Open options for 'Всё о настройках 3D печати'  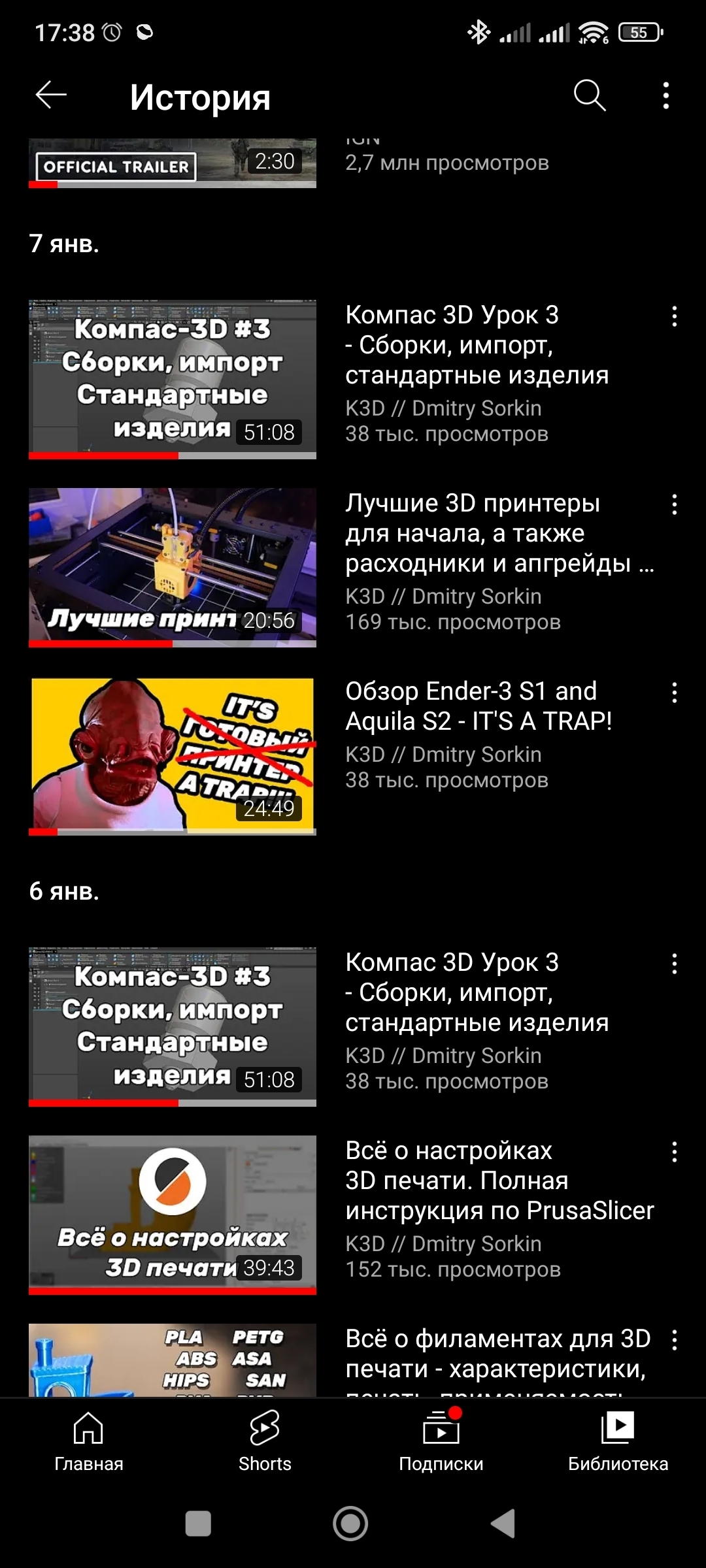click(x=674, y=1152)
